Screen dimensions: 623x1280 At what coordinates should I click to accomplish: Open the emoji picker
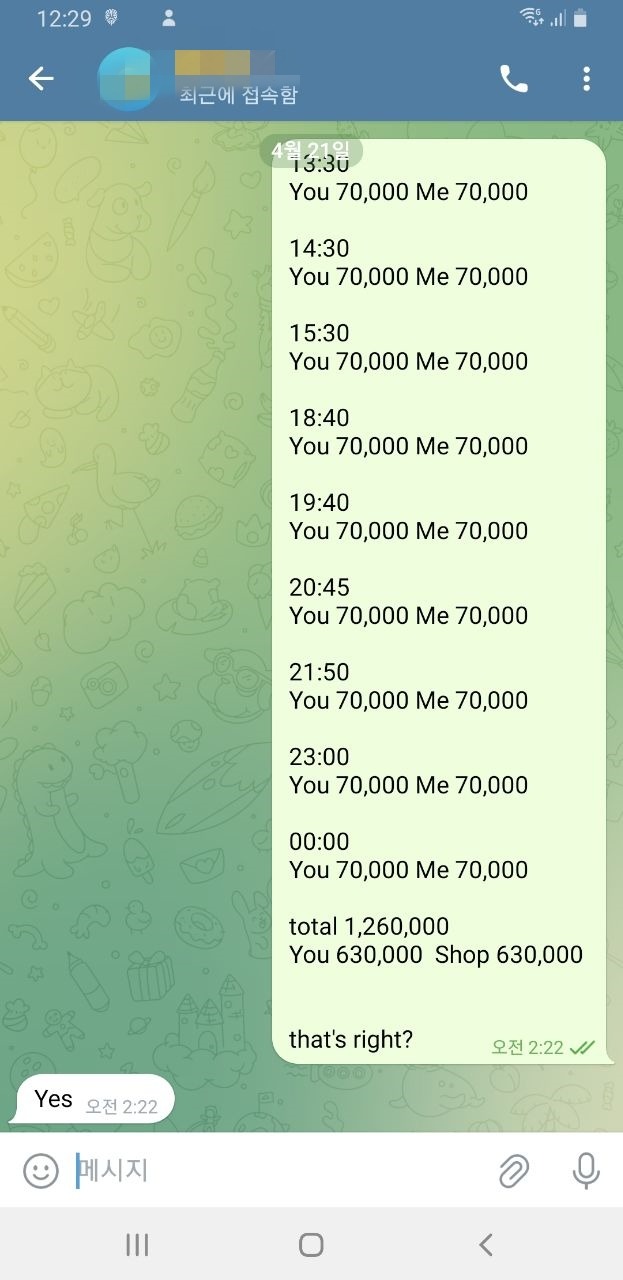41,1170
